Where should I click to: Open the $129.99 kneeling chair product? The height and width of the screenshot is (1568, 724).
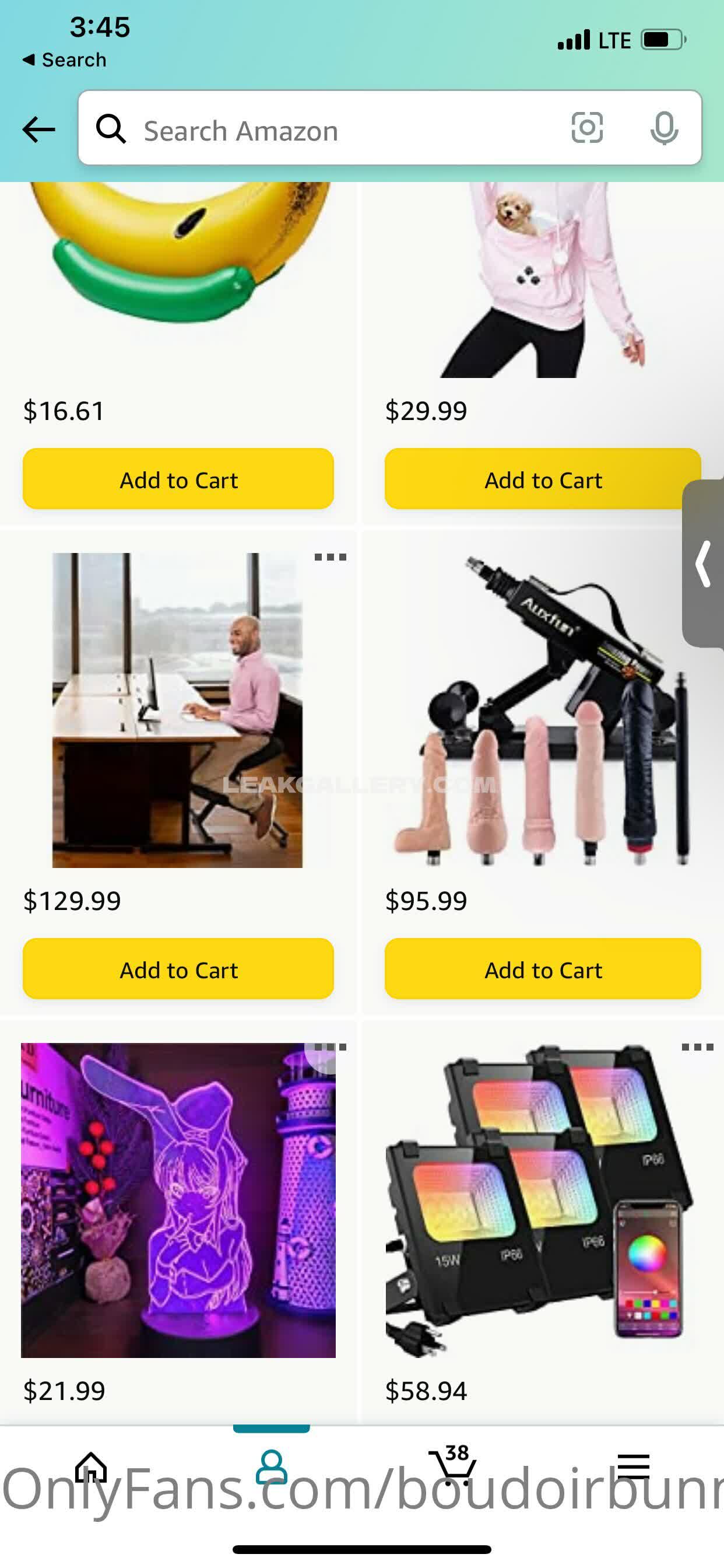(x=177, y=710)
